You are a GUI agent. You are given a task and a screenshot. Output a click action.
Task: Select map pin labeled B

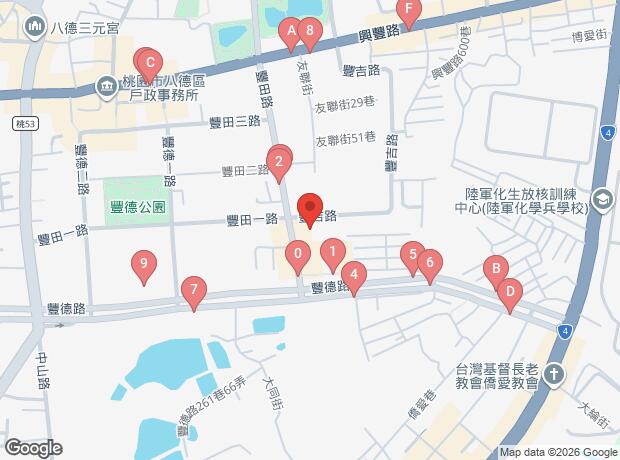coord(494,269)
